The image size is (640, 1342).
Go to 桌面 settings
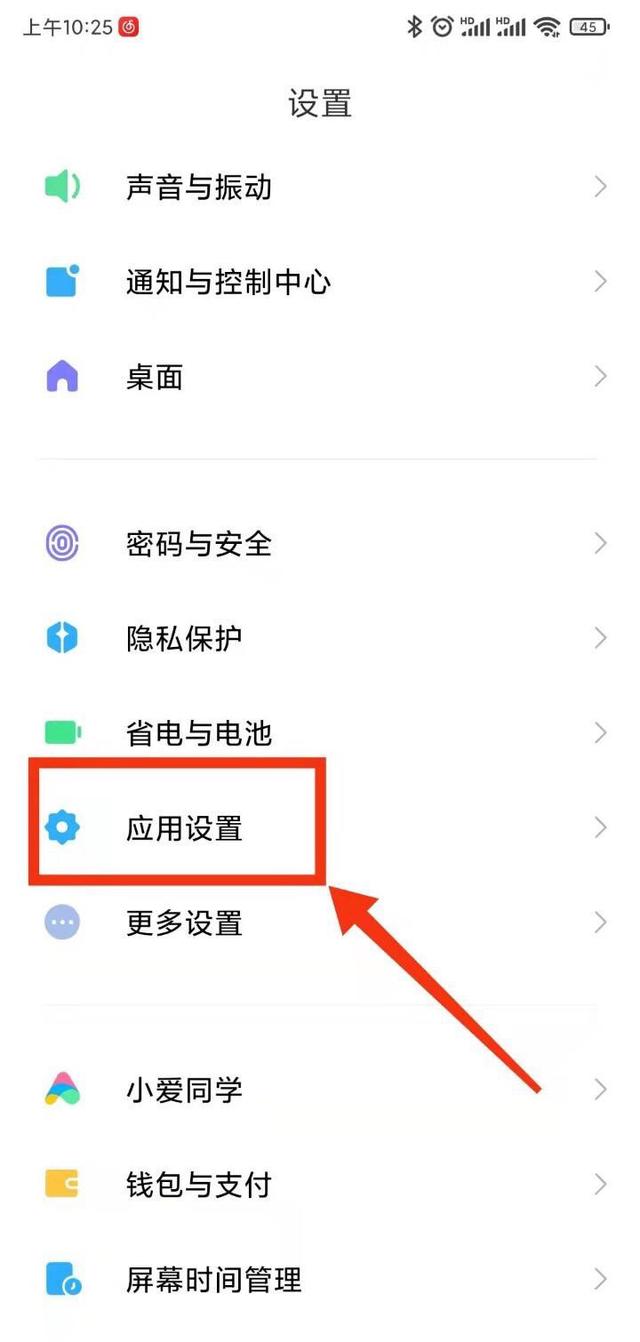pyautogui.click(x=320, y=377)
